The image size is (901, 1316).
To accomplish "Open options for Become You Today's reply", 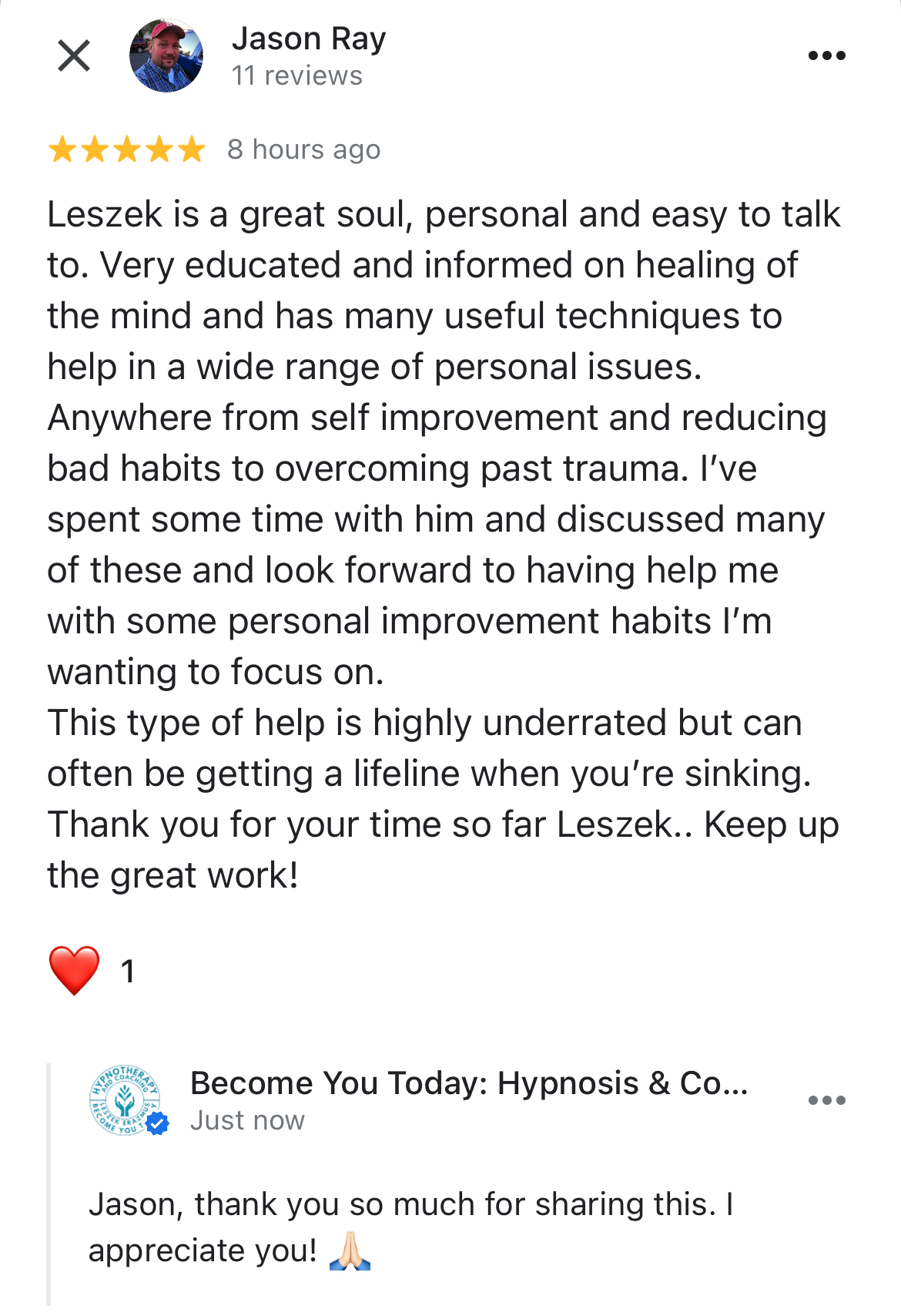I will pyautogui.click(x=826, y=1100).
